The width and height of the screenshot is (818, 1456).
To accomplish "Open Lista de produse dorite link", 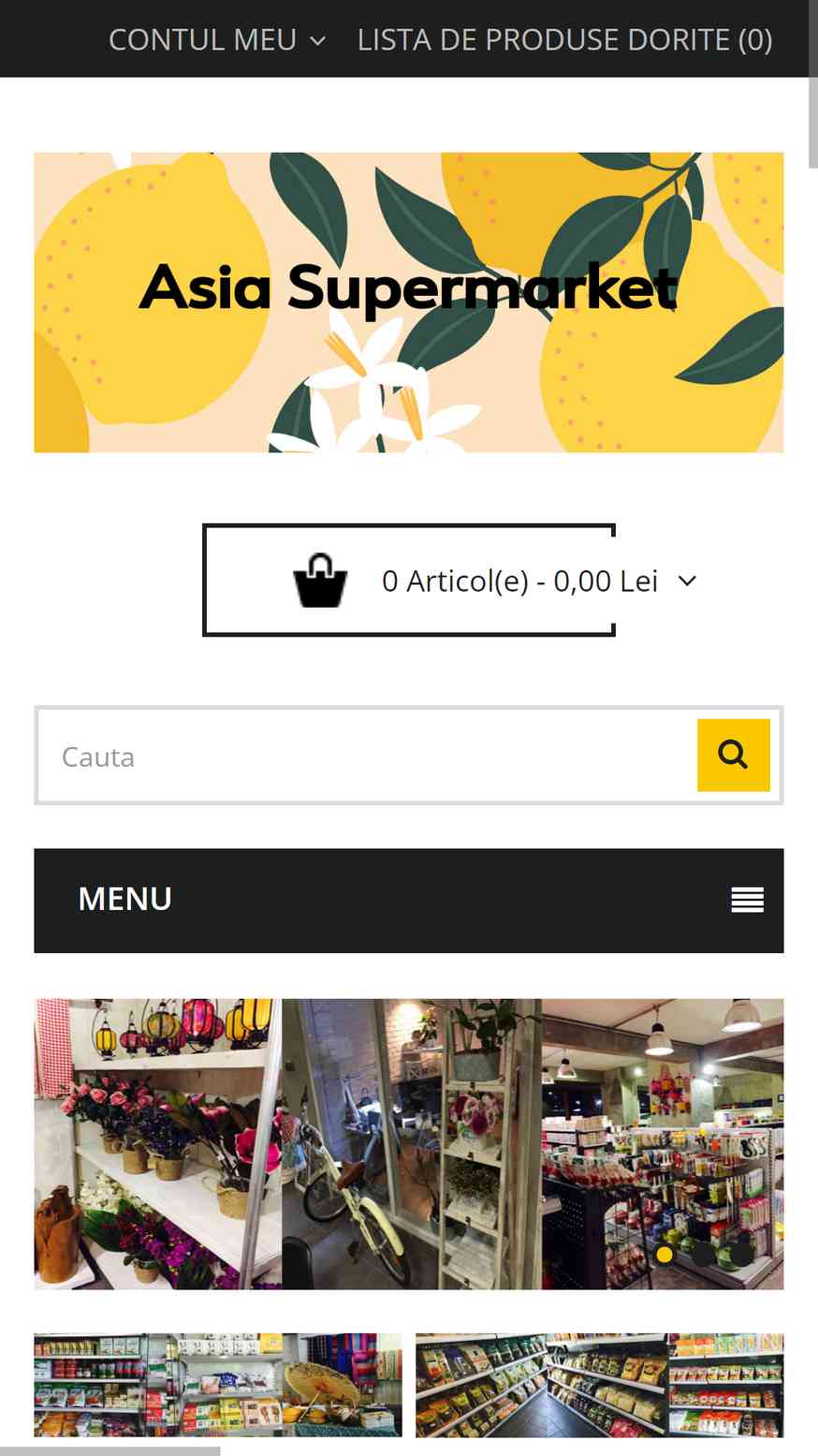I will pyautogui.click(x=565, y=39).
